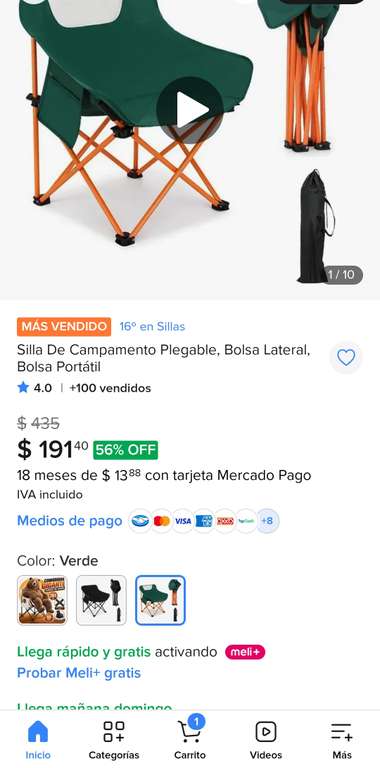
Task: Tap Probar Meli+ gratis
Action: (x=79, y=673)
